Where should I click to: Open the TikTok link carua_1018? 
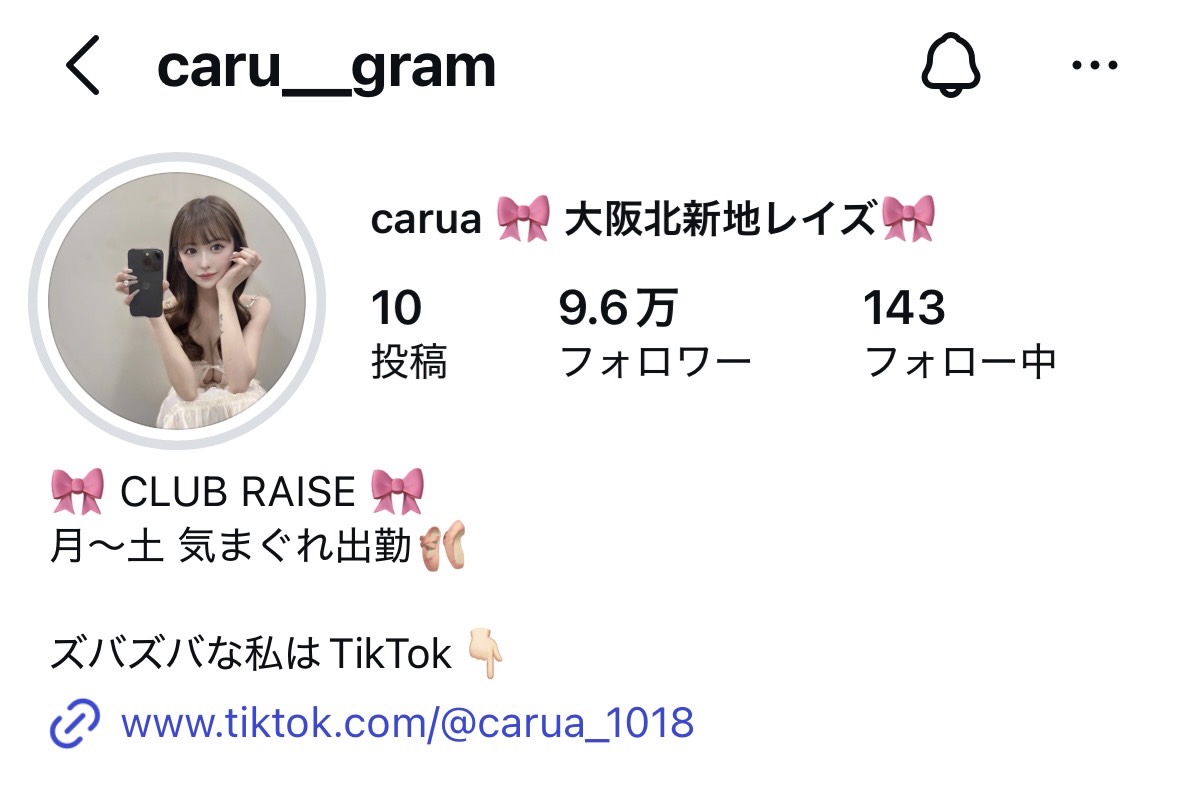406,722
